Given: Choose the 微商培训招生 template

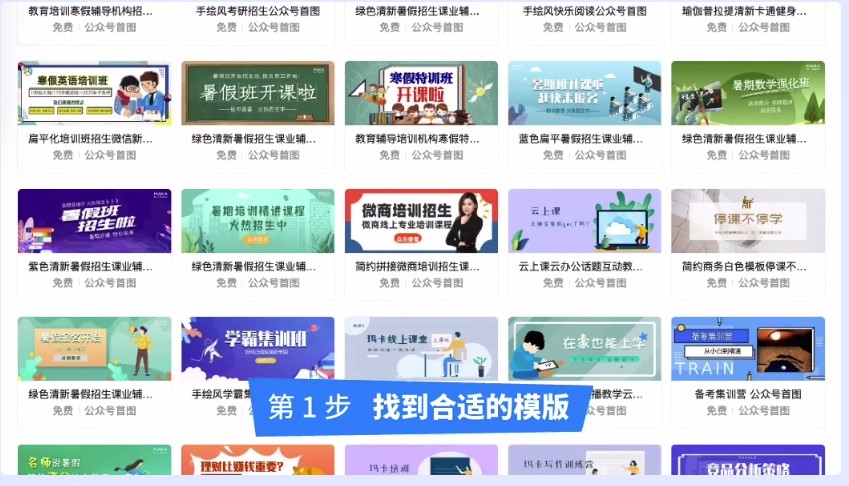Looking at the screenshot, I should click(421, 221).
